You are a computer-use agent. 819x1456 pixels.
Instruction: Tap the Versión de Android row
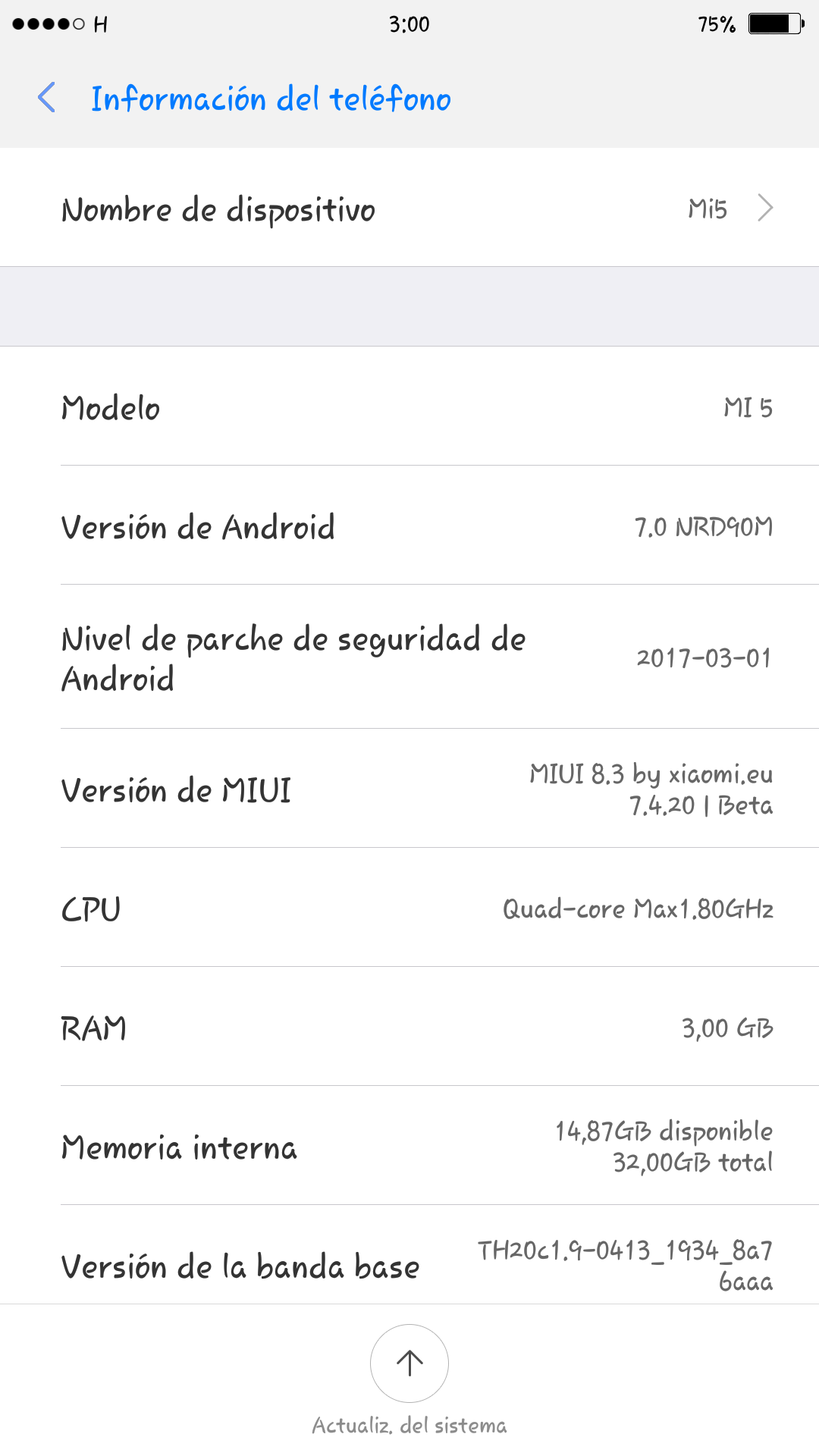(409, 526)
